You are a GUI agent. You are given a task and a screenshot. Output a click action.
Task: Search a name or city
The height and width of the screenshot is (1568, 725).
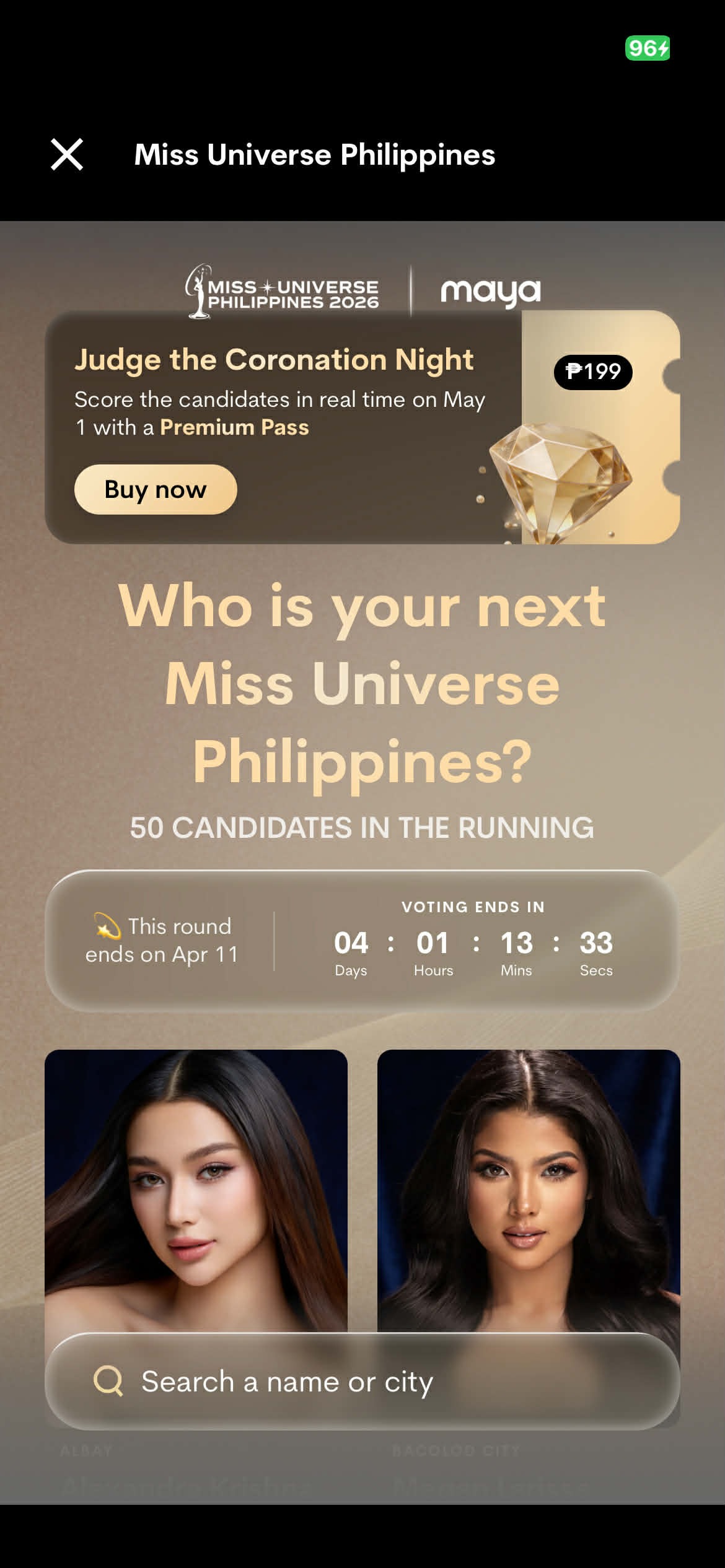tap(362, 1382)
